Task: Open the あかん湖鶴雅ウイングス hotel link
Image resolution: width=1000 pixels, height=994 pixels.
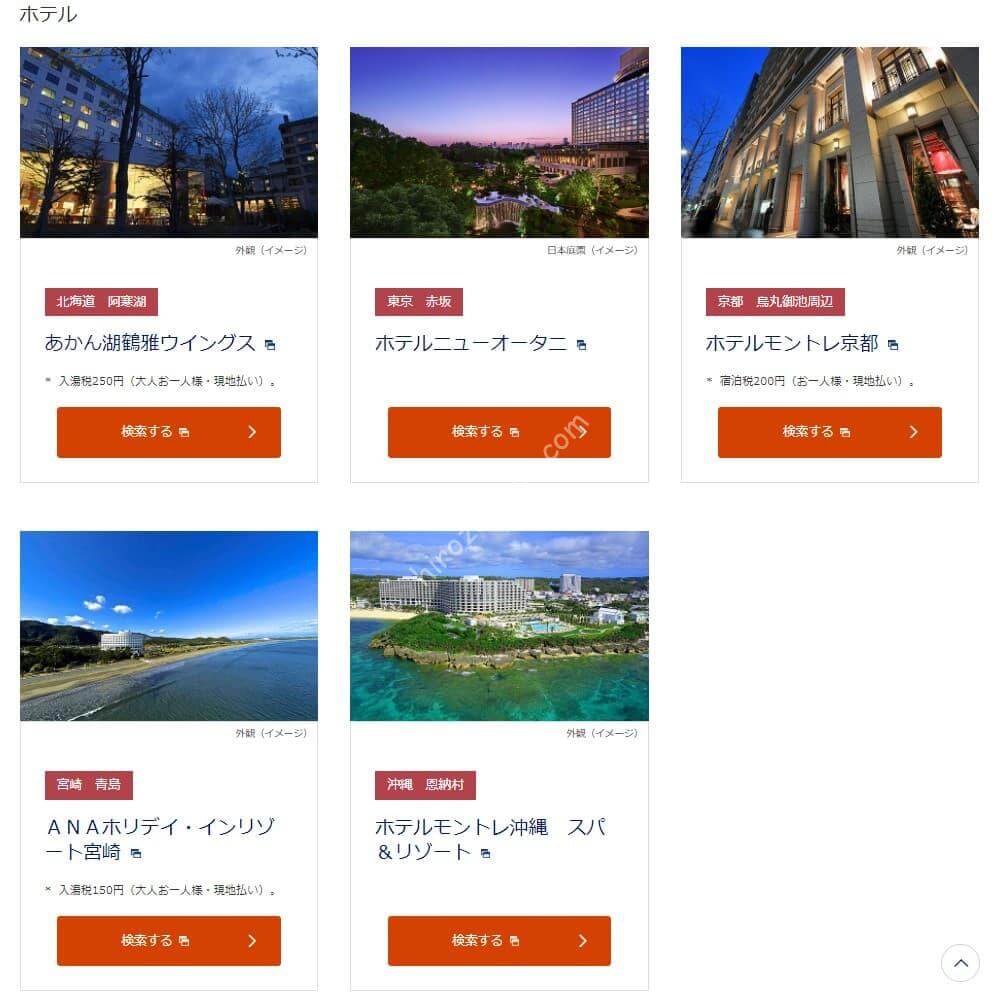Action: coord(151,343)
